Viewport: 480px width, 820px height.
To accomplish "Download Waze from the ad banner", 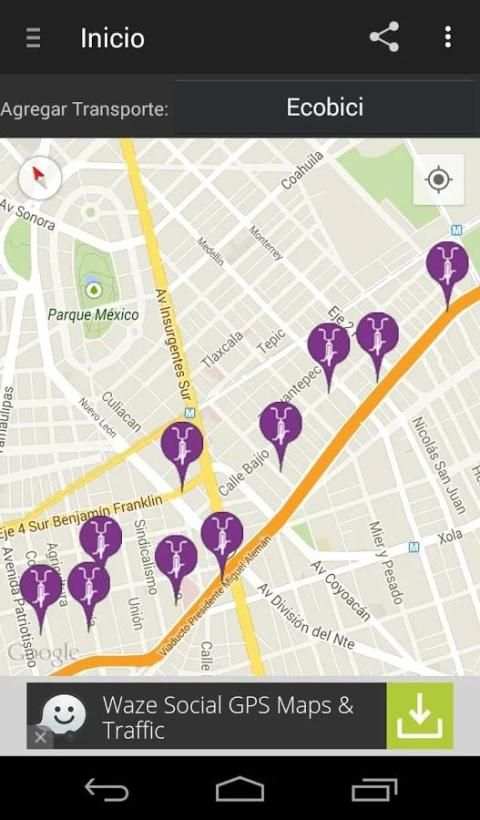I will click(420, 716).
